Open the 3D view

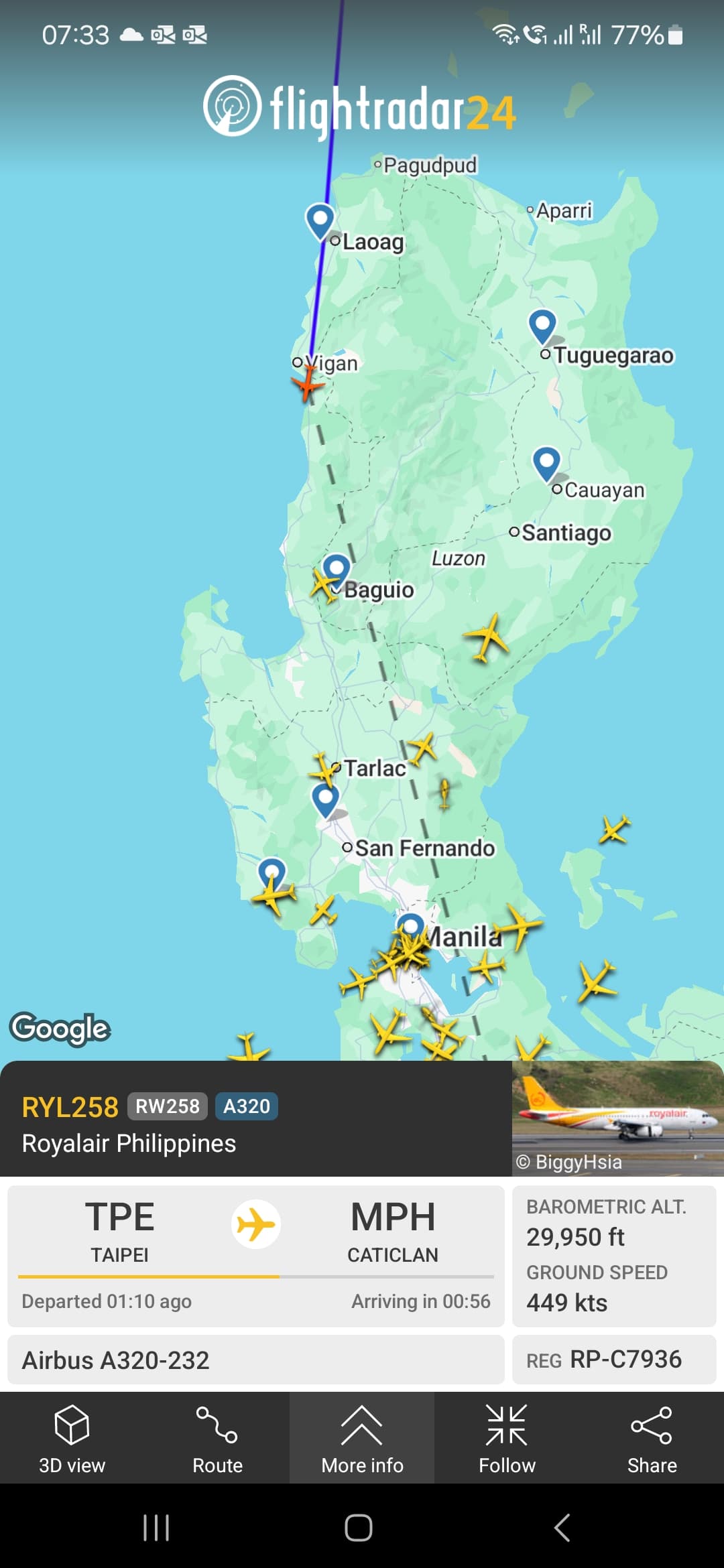coord(72,1437)
